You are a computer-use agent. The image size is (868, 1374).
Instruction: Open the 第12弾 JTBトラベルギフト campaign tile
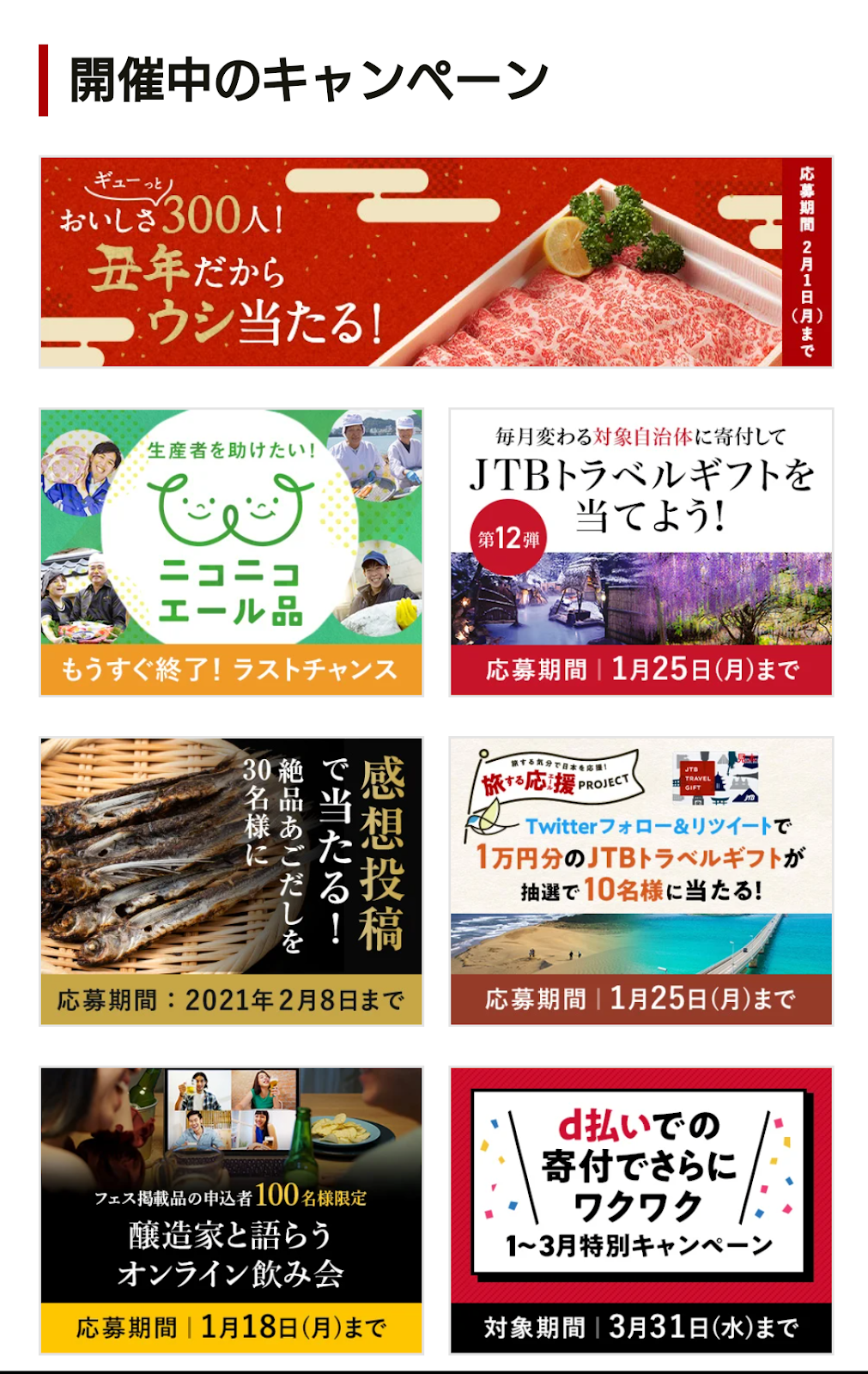click(640, 552)
